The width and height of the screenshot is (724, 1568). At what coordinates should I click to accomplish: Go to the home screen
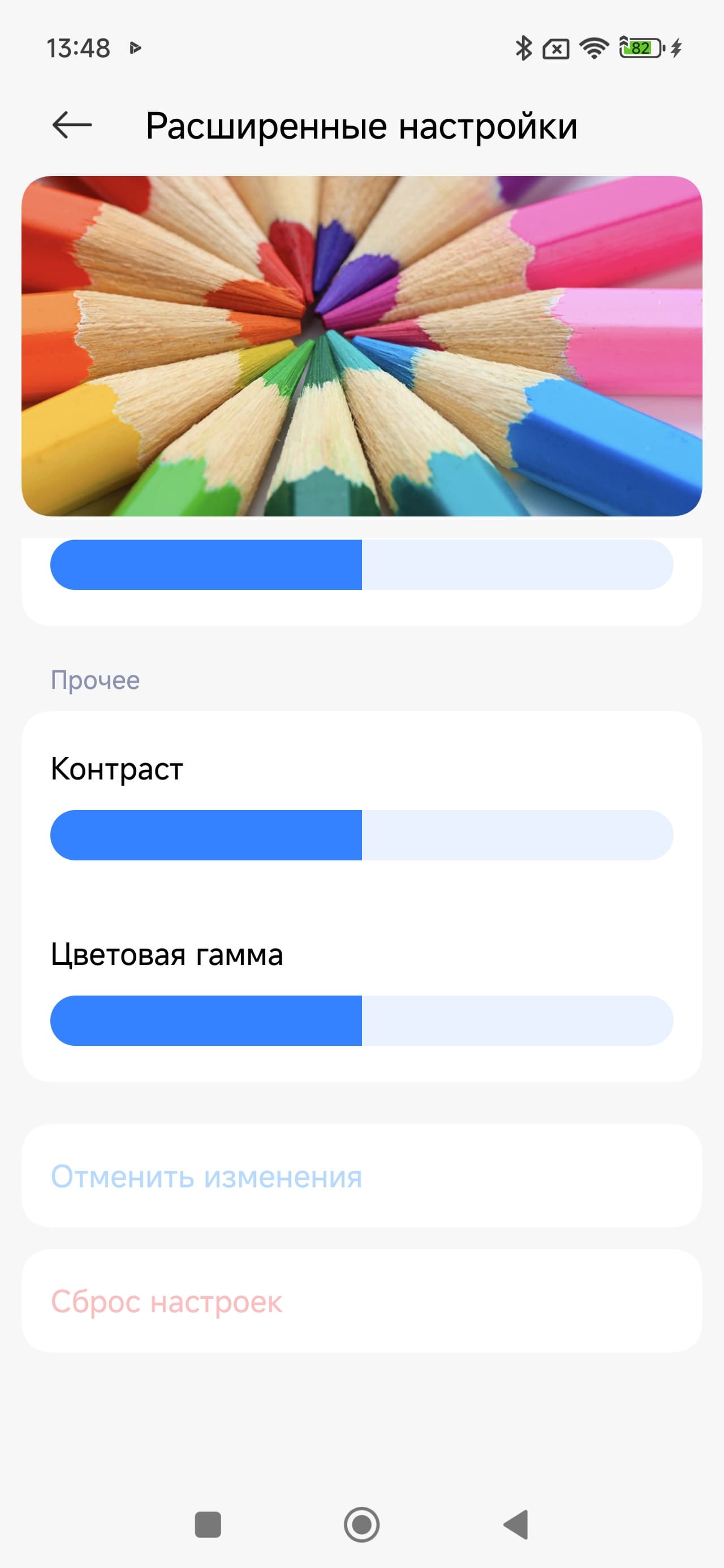tap(361, 1524)
